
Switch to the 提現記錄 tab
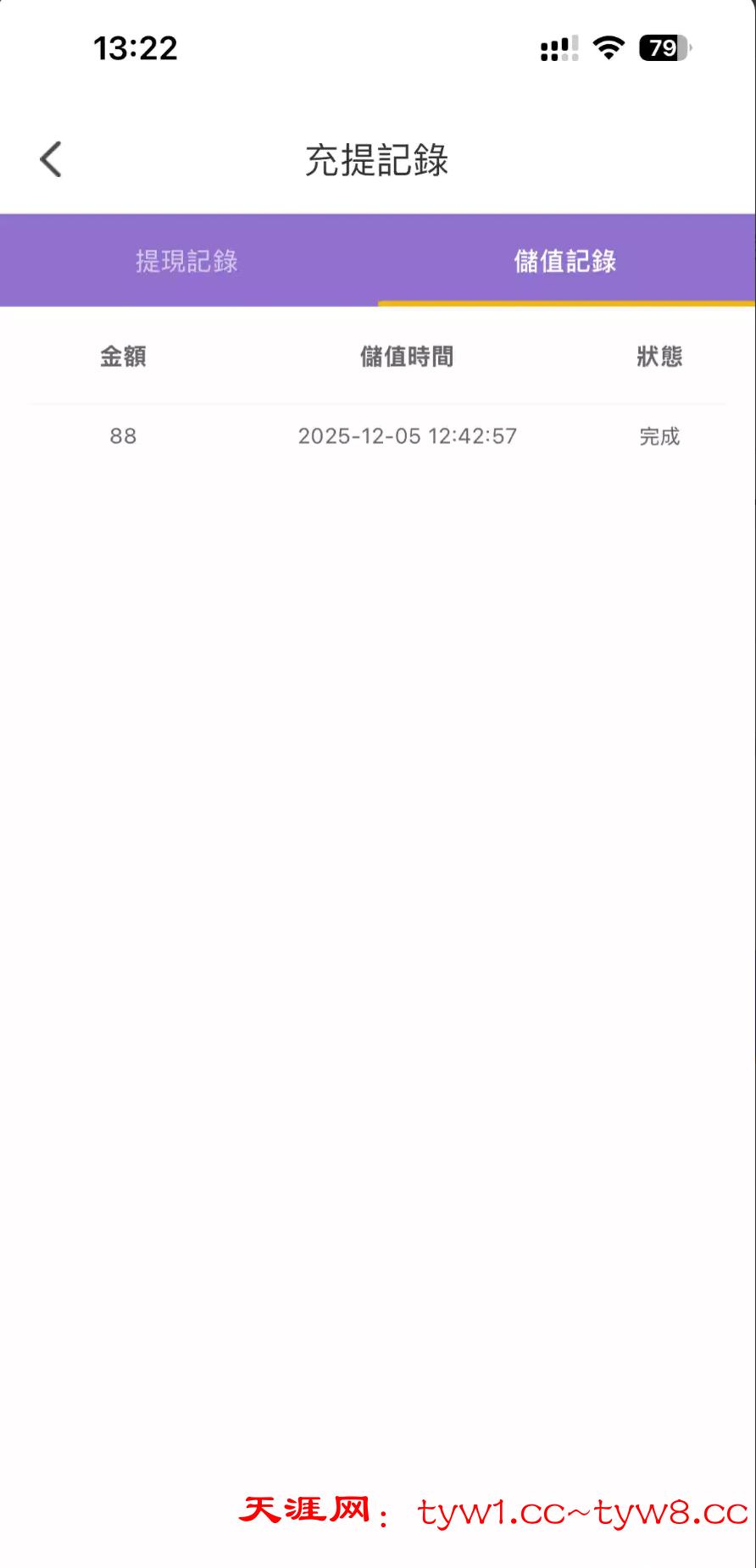(x=187, y=261)
